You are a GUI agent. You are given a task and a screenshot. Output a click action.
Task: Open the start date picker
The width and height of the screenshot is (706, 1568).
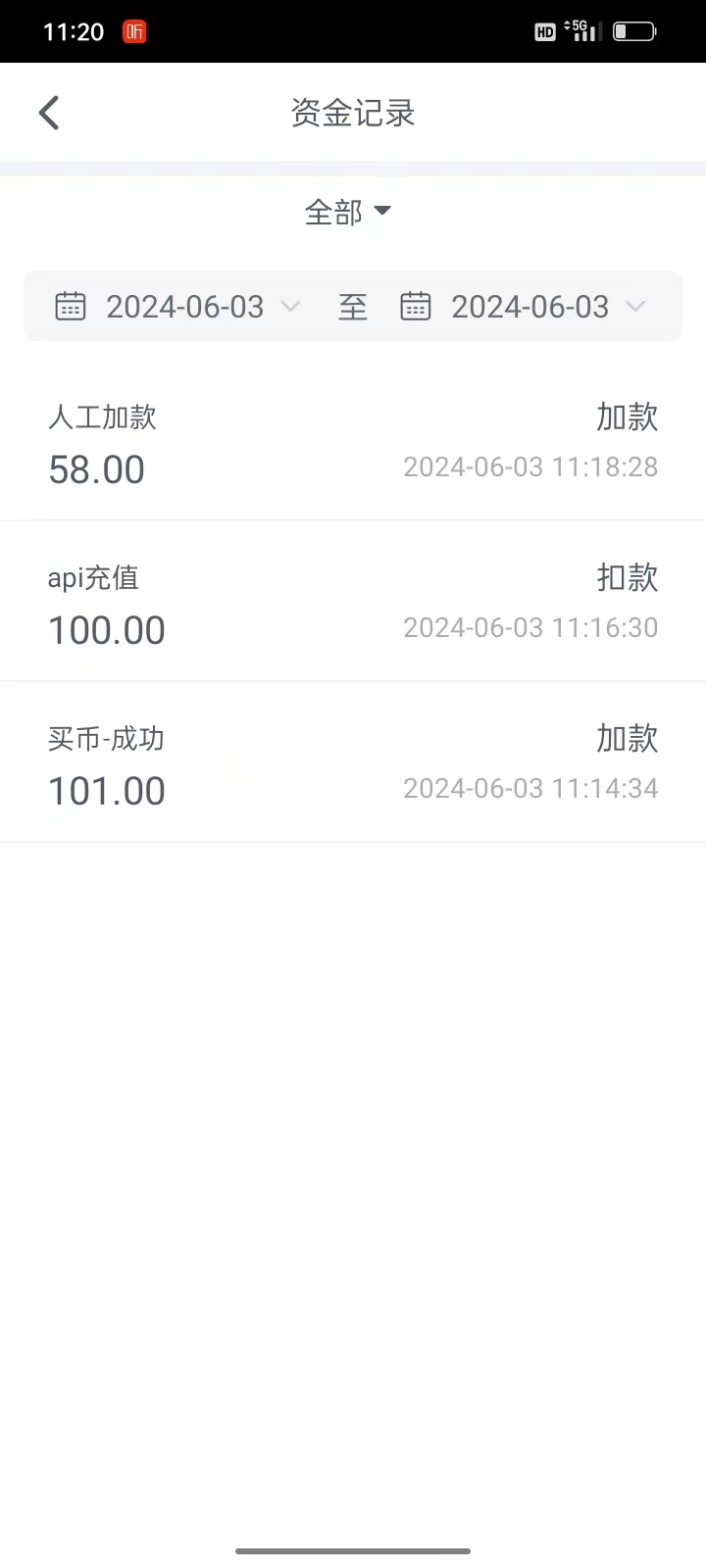point(178,307)
